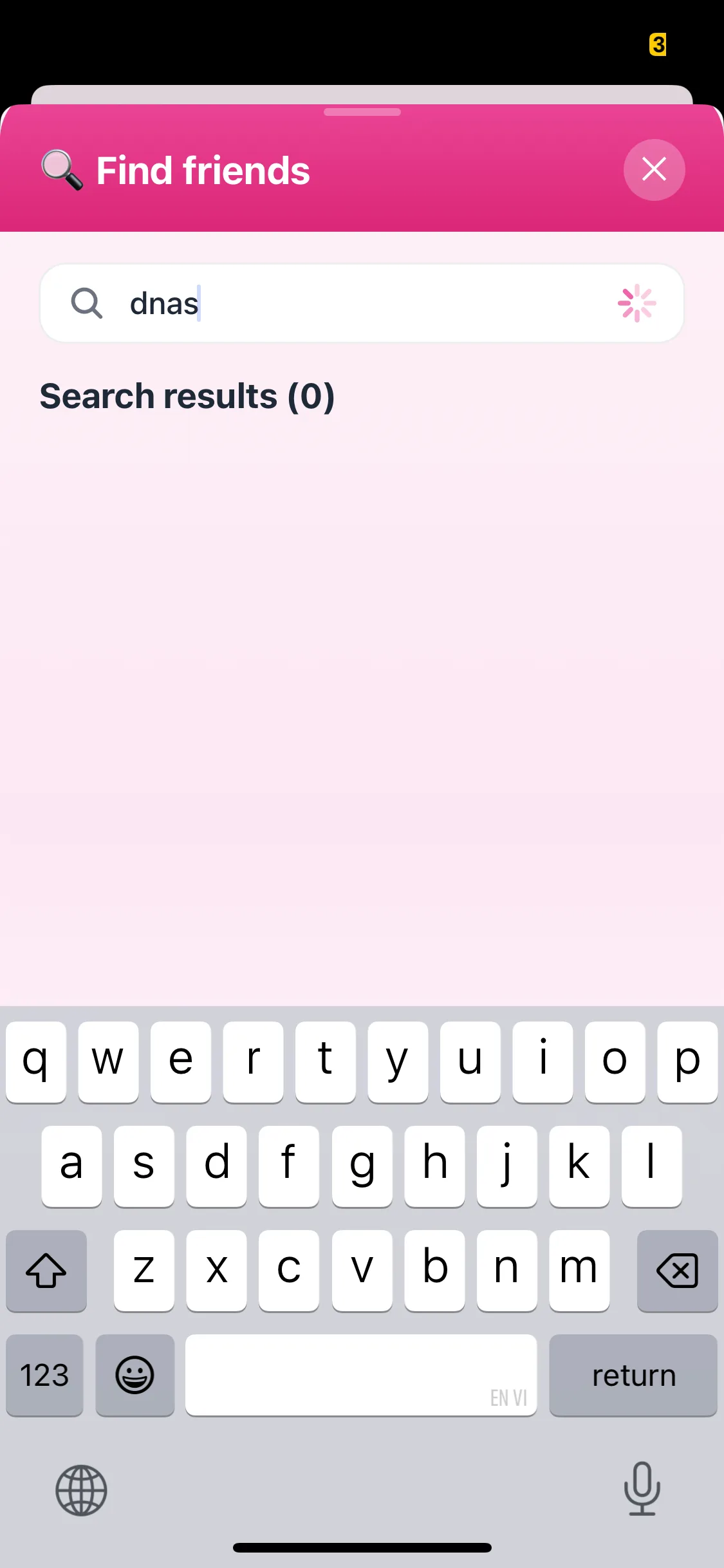Tap the space bar
The width and height of the screenshot is (724, 1568).
tap(361, 1375)
